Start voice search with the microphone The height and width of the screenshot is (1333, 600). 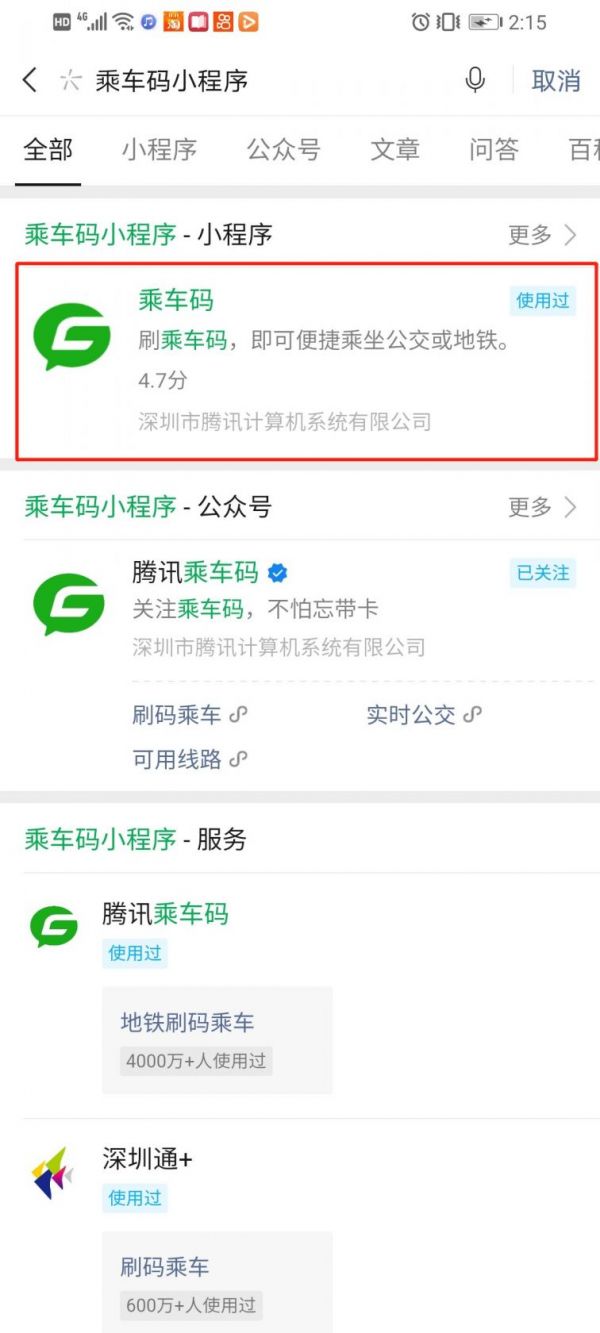[x=476, y=81]
